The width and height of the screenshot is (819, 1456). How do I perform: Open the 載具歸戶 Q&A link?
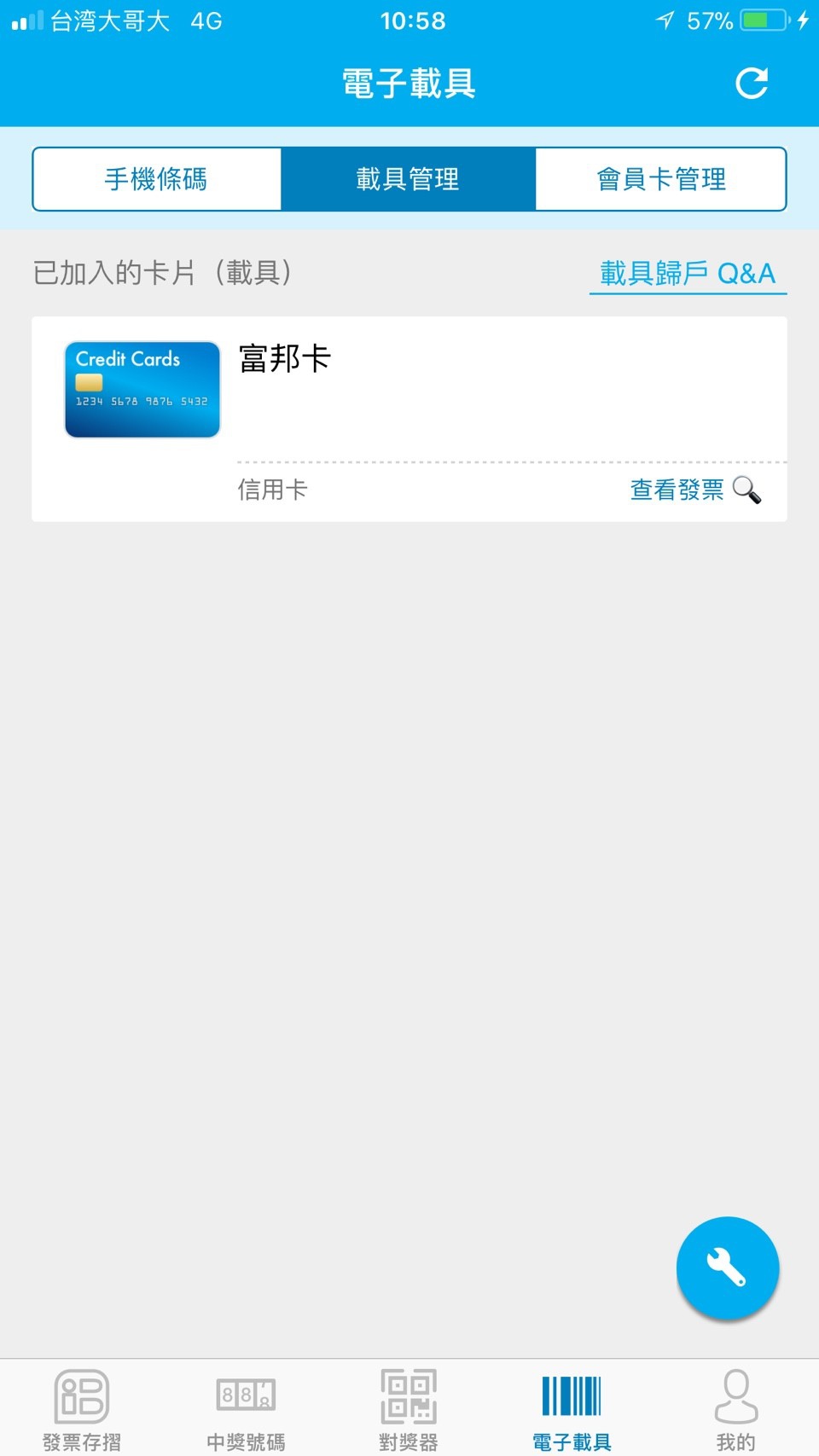click(x=688, y=274)
